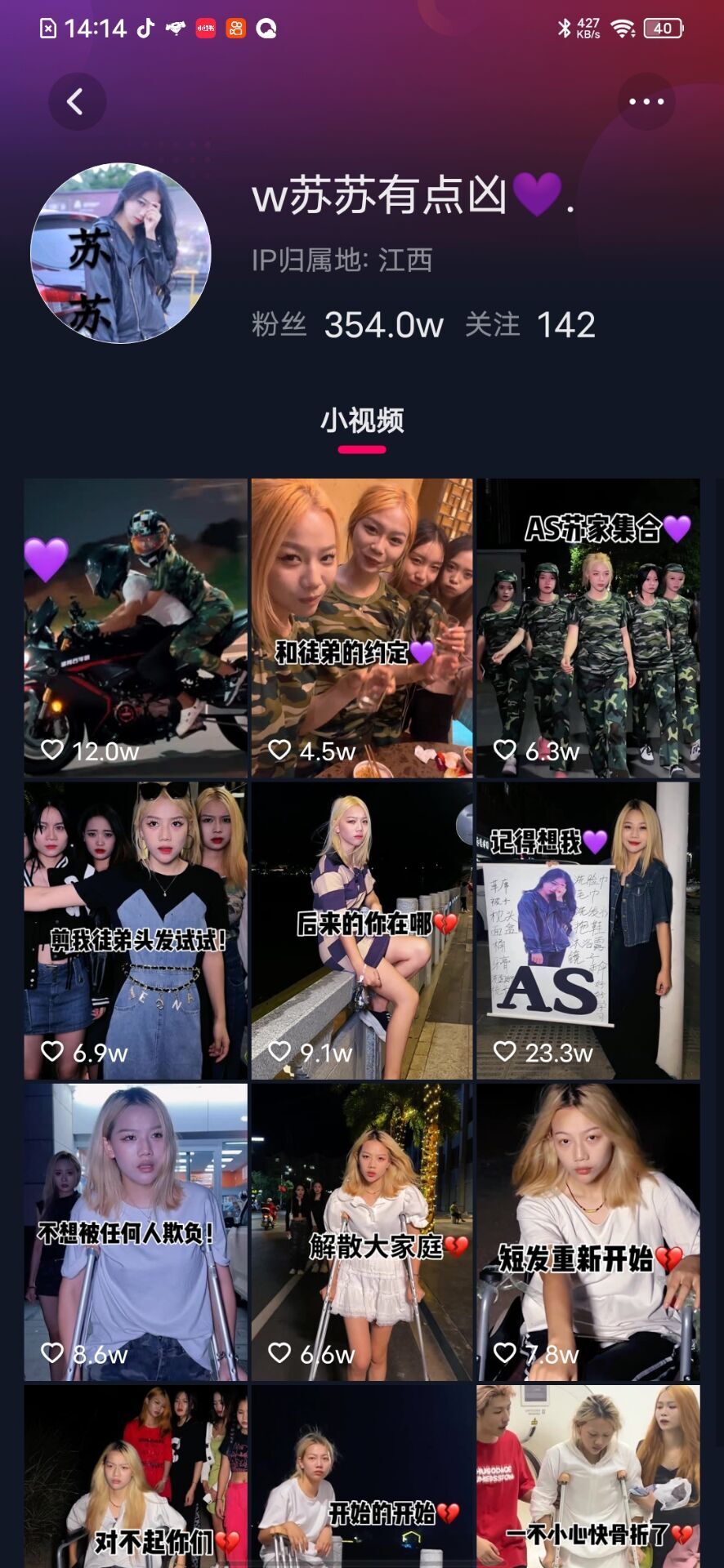724x1568 pixels.
Task: Play the 记得想我 video
Action: (x=588, y=929)
